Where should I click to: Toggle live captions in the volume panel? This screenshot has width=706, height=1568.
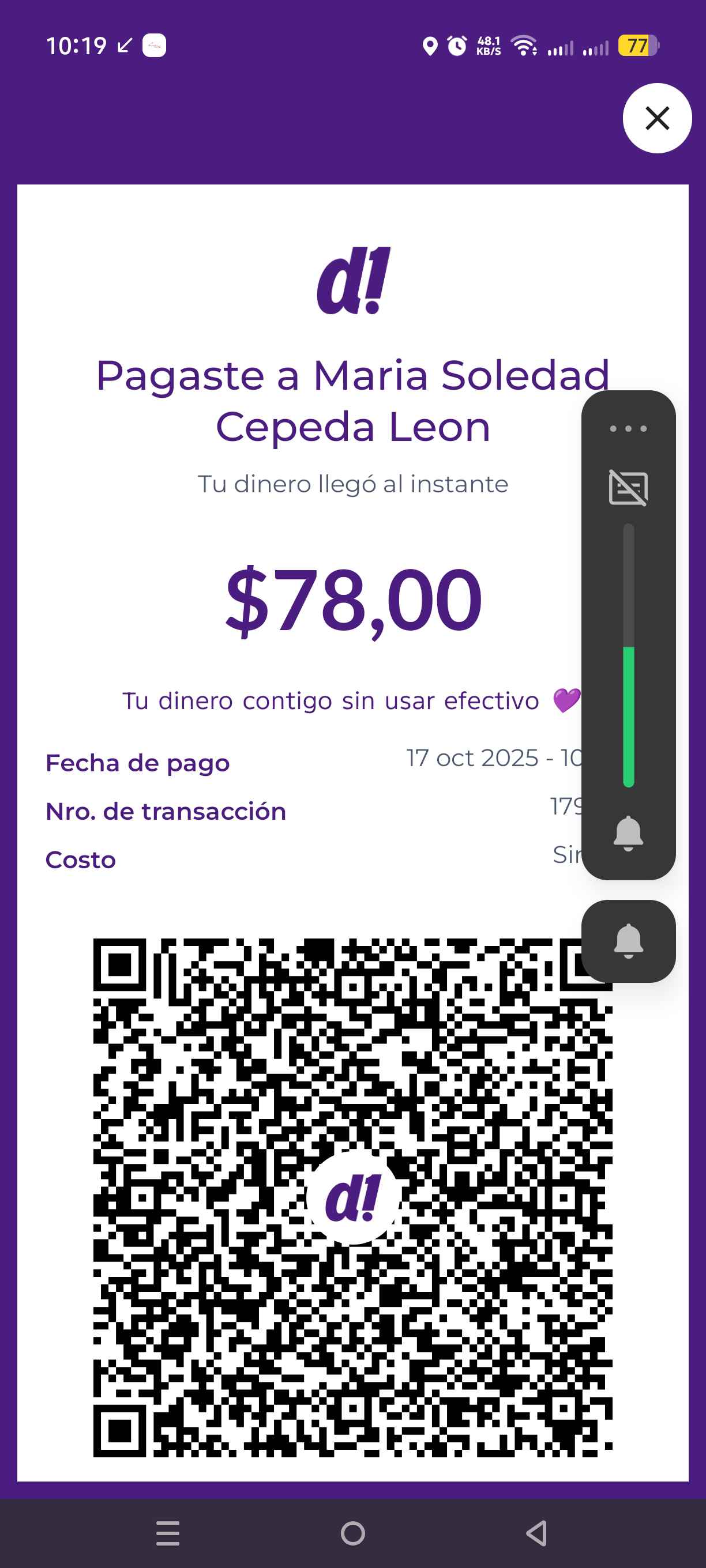coord(628,488)
